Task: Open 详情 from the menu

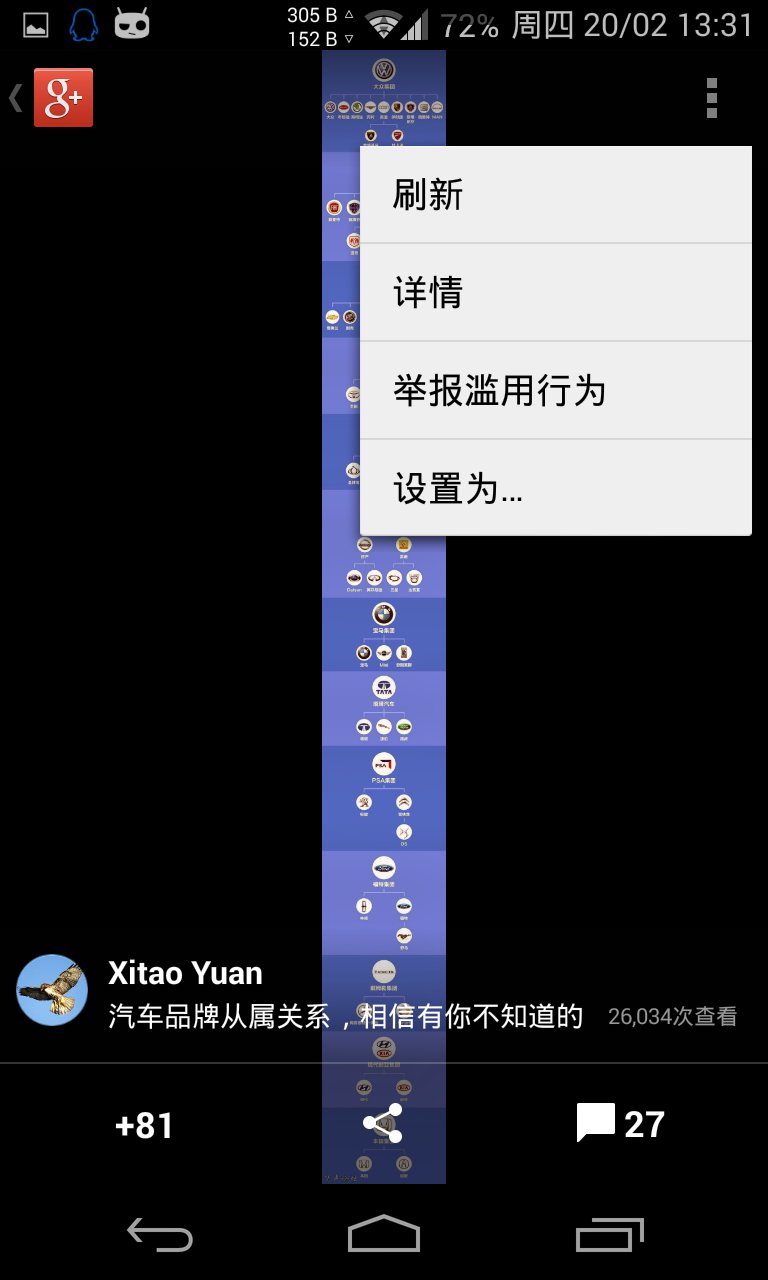Action: (x=556, y=292)
